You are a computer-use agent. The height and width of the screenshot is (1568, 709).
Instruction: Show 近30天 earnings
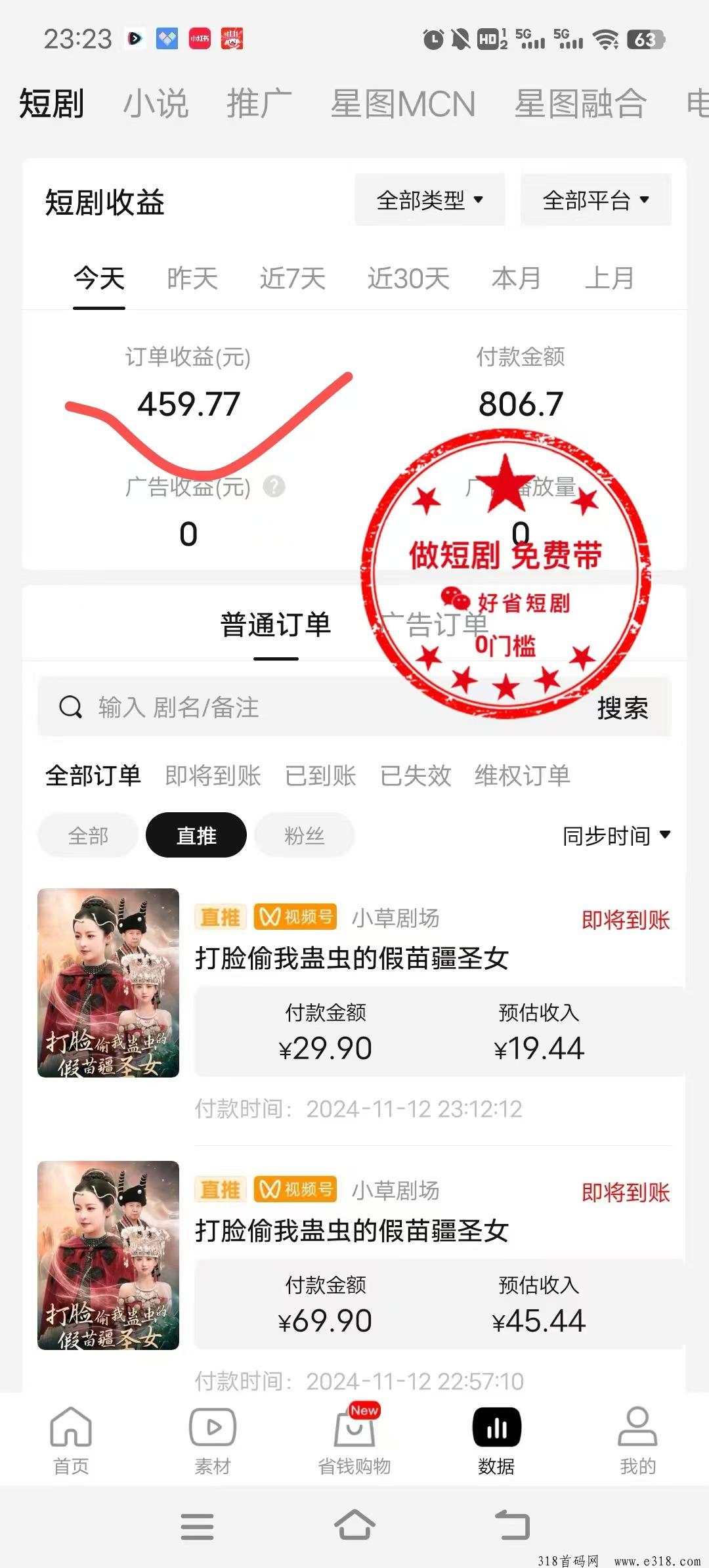pyautogui.click(x=408, y=278)
